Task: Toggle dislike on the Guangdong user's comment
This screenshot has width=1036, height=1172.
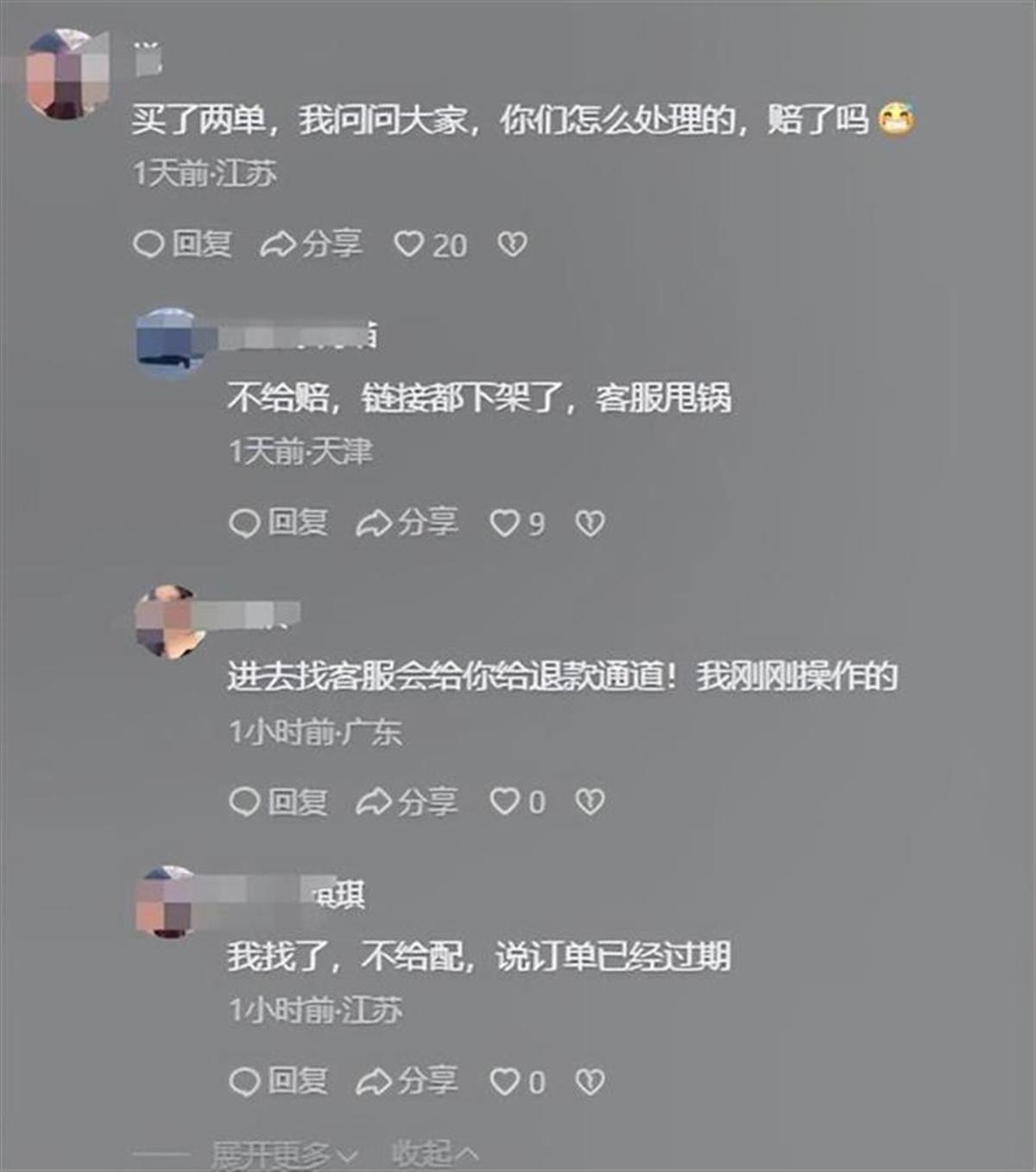Action: (591, 801)
